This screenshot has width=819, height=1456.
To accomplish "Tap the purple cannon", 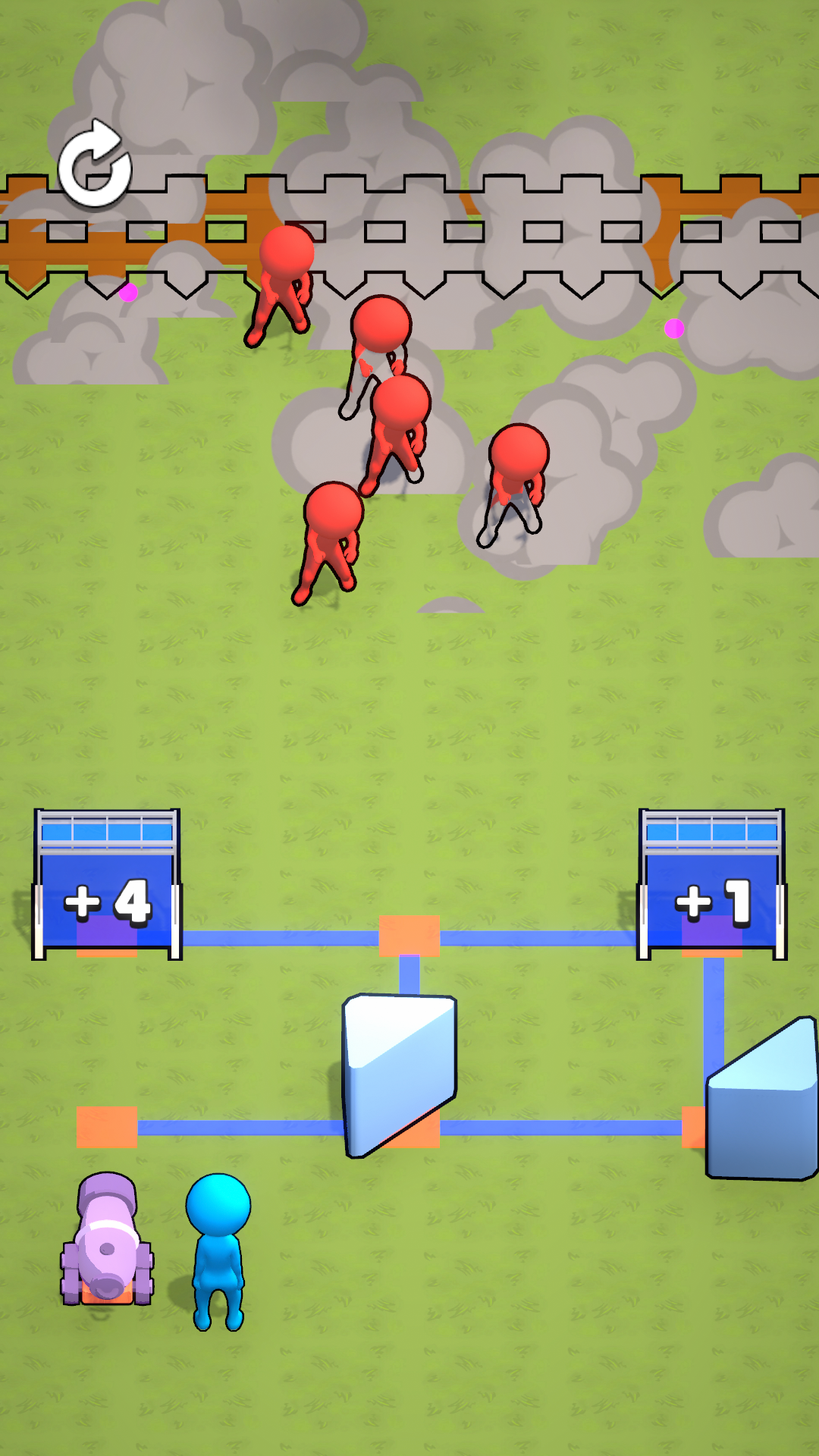I will [x=107, y=1240].
